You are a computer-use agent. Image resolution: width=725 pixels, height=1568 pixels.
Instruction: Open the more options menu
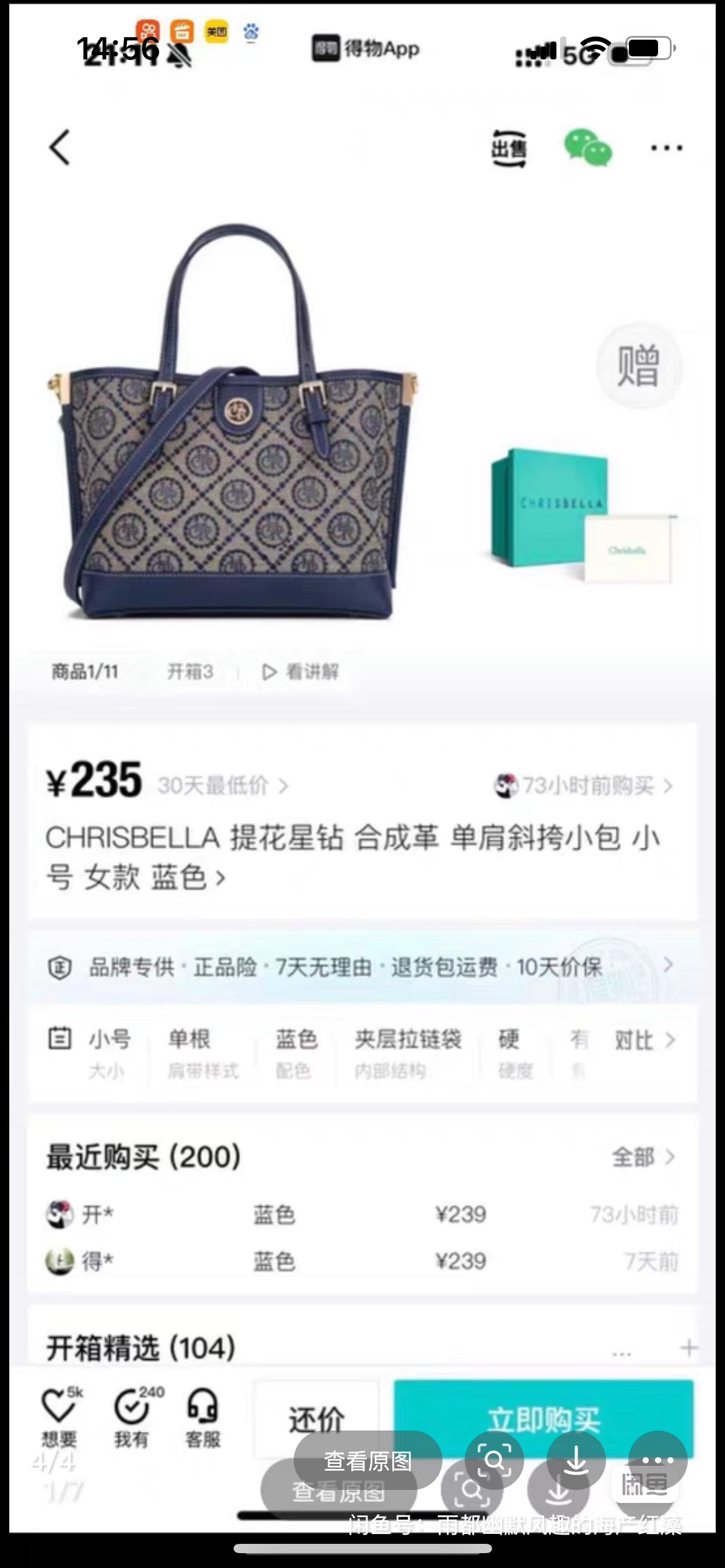pos(657,1461)
